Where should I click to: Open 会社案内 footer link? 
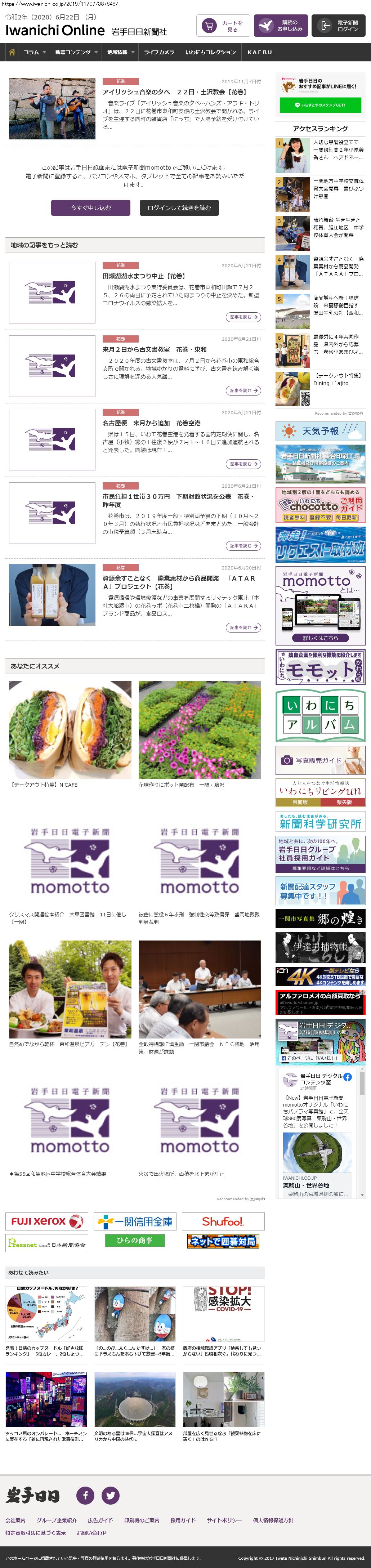(x=16, y=1520)
